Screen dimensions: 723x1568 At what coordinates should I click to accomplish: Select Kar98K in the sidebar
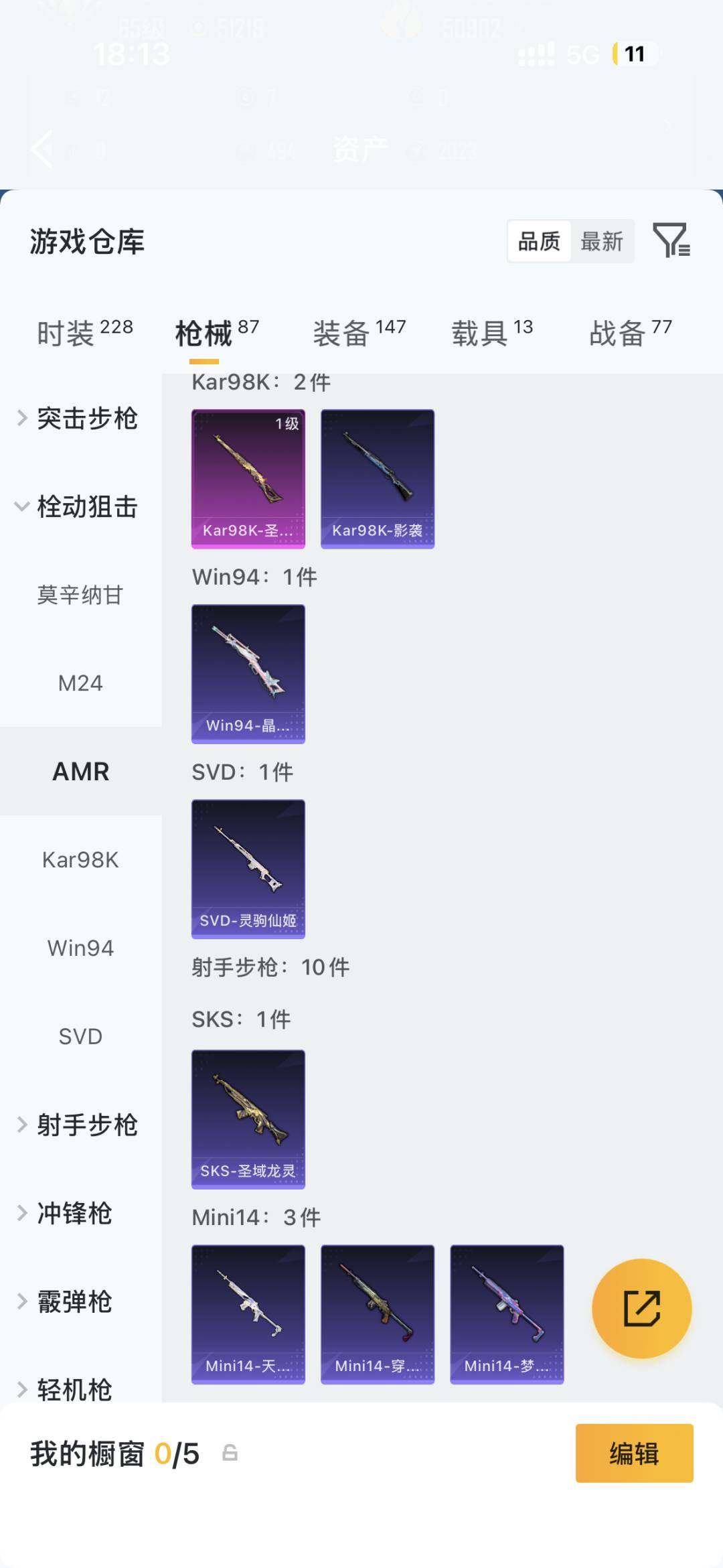coord(80,860)
